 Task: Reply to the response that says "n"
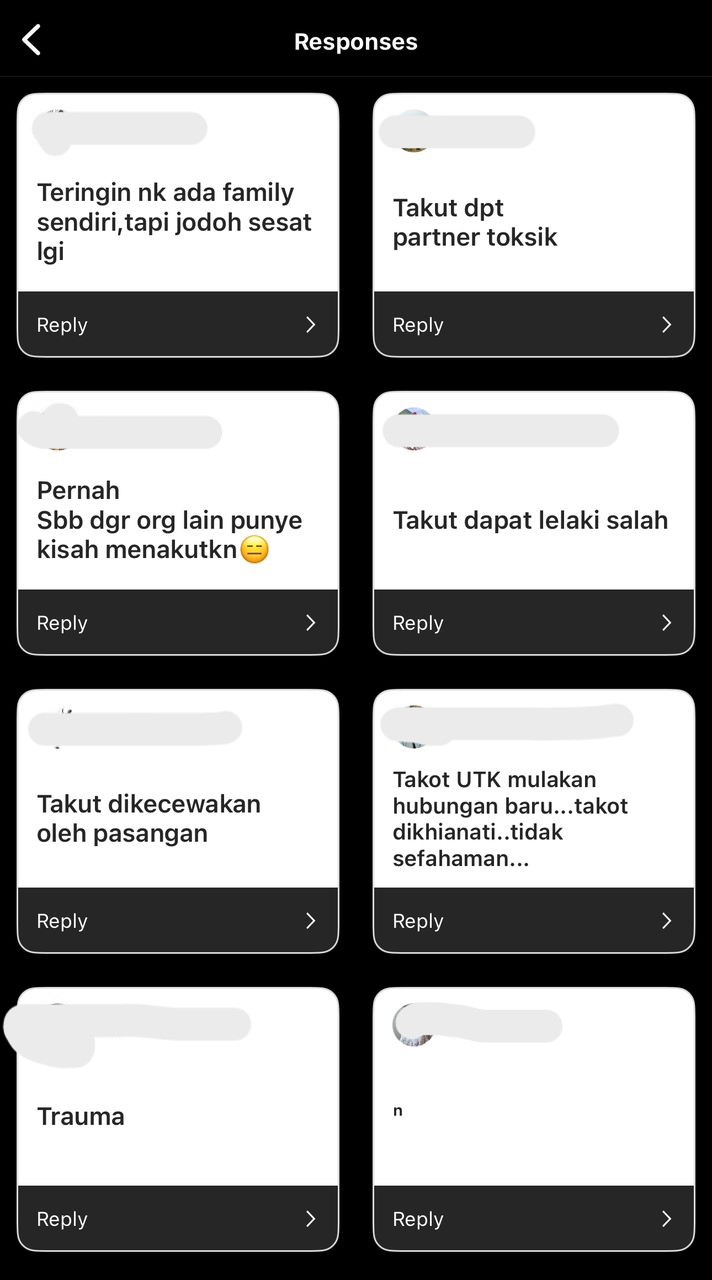pyautogui.click(x=534, y=1218)
